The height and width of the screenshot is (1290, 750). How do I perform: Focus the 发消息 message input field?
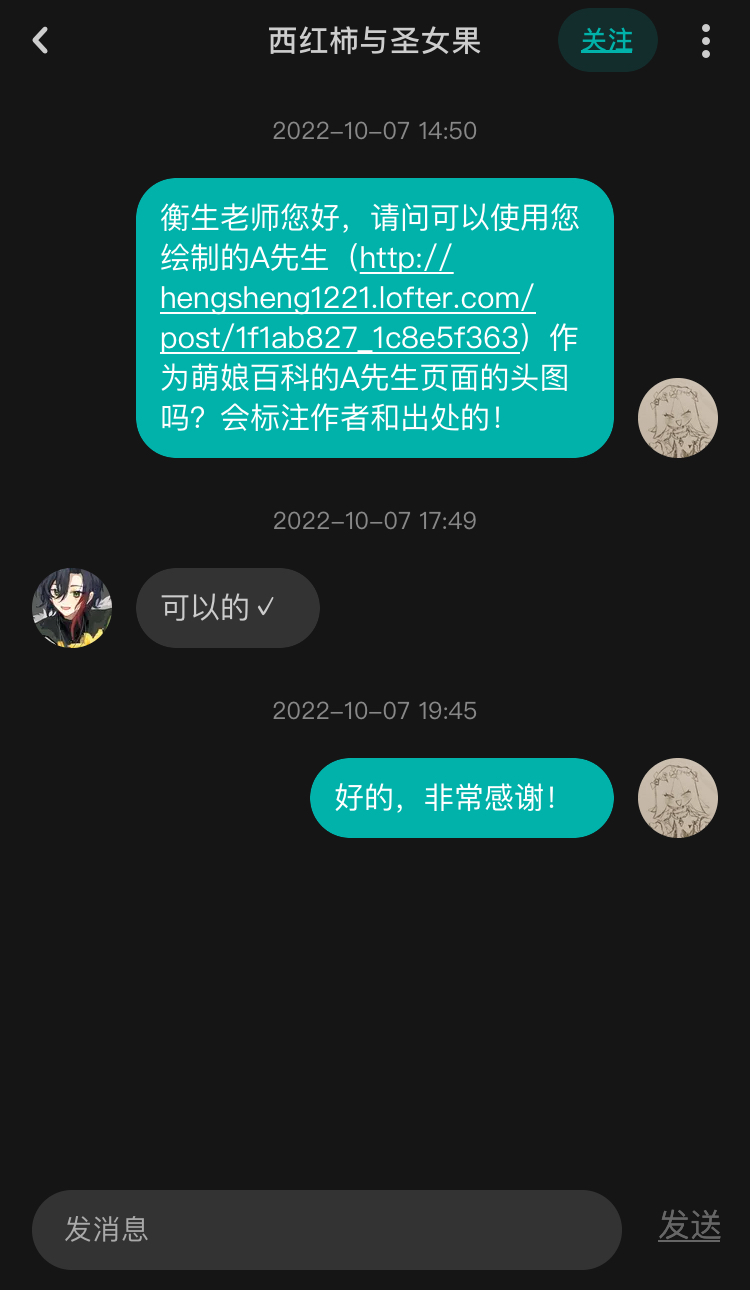326,1229
